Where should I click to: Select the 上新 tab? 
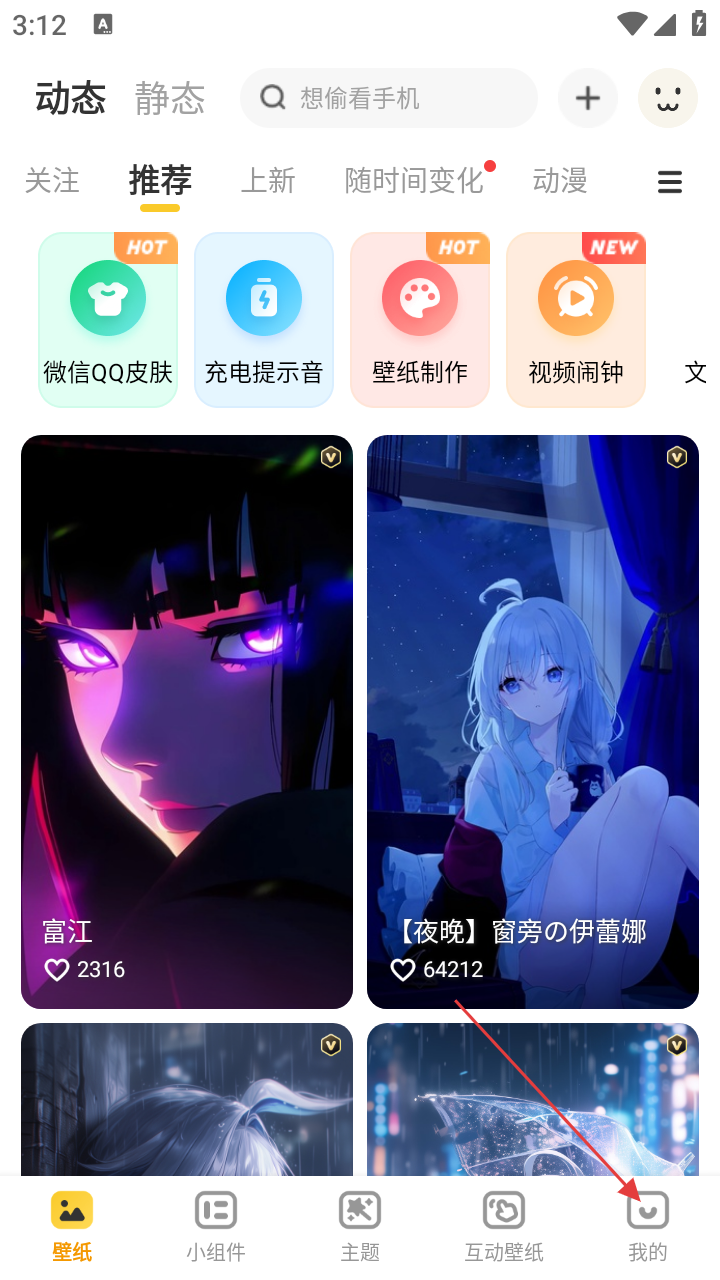pos(268,181)
